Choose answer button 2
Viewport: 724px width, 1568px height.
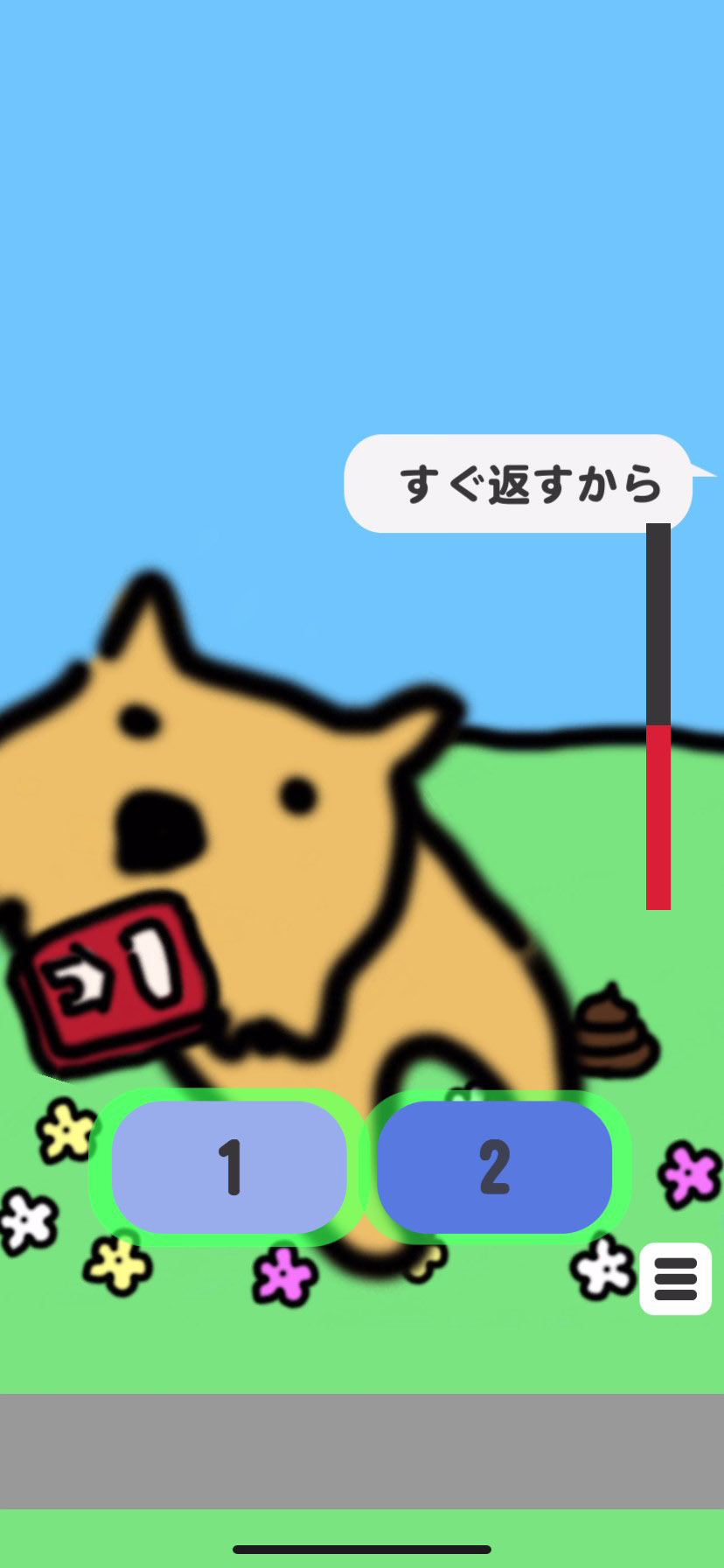494,1166
